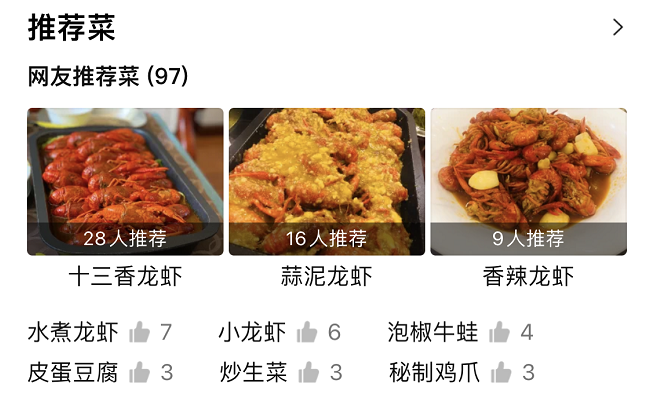Select the 炒生菜 recommended dish
656x405 pixels.
pos(253,373)
